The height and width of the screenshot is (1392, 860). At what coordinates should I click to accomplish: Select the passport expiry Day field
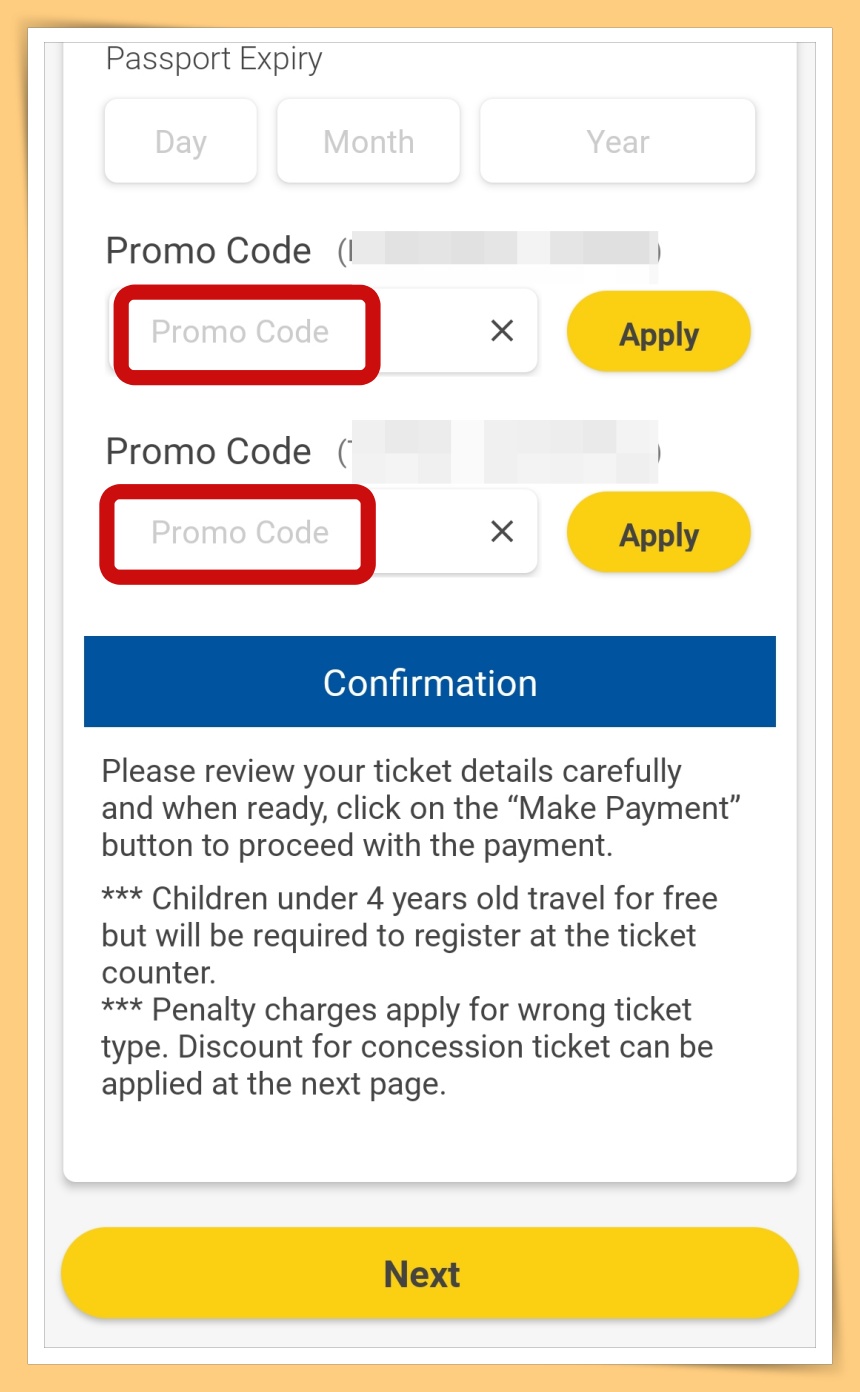click(x=180, y=141)
